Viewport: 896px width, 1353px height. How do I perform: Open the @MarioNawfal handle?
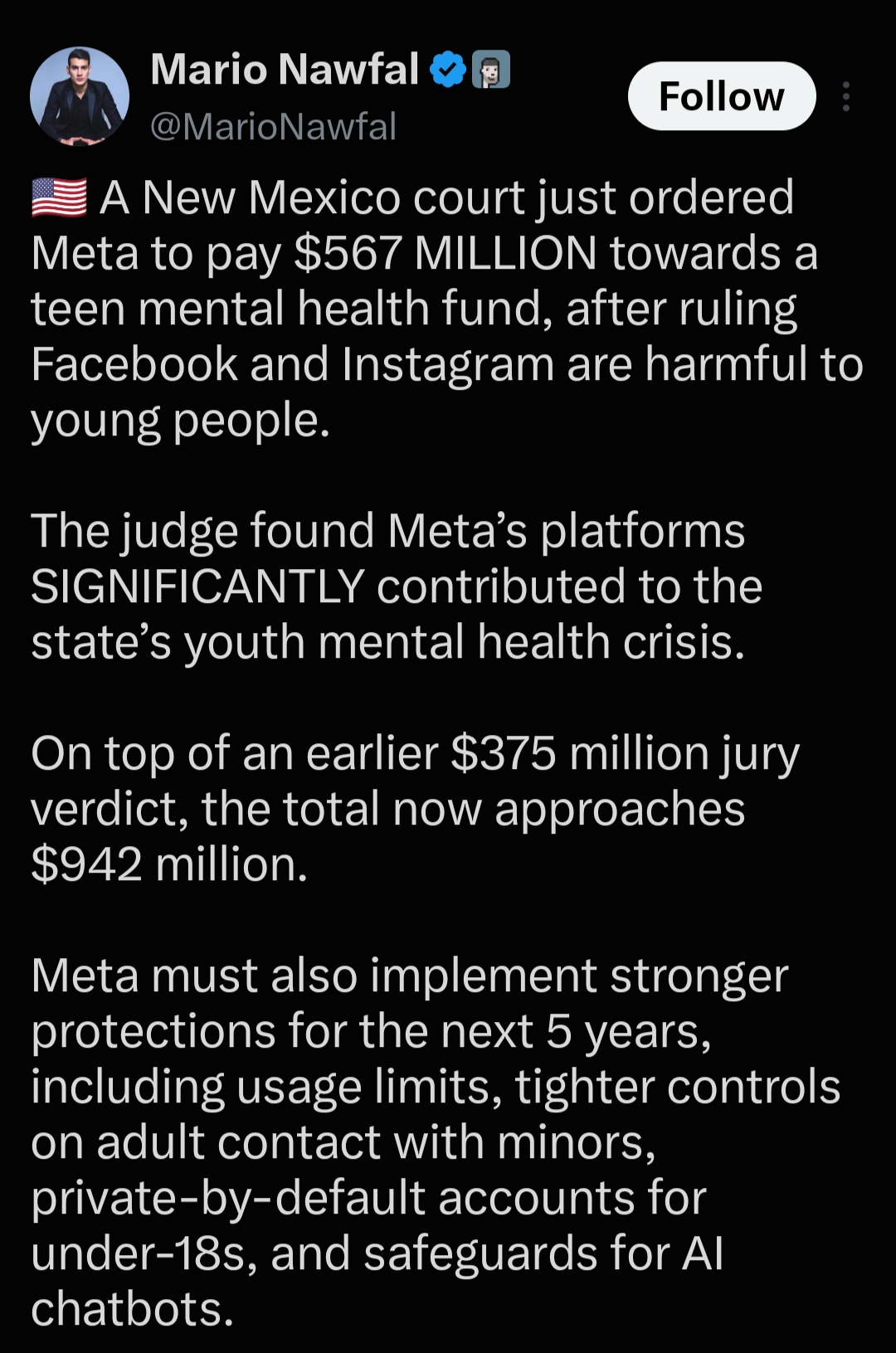coord(274,127)
